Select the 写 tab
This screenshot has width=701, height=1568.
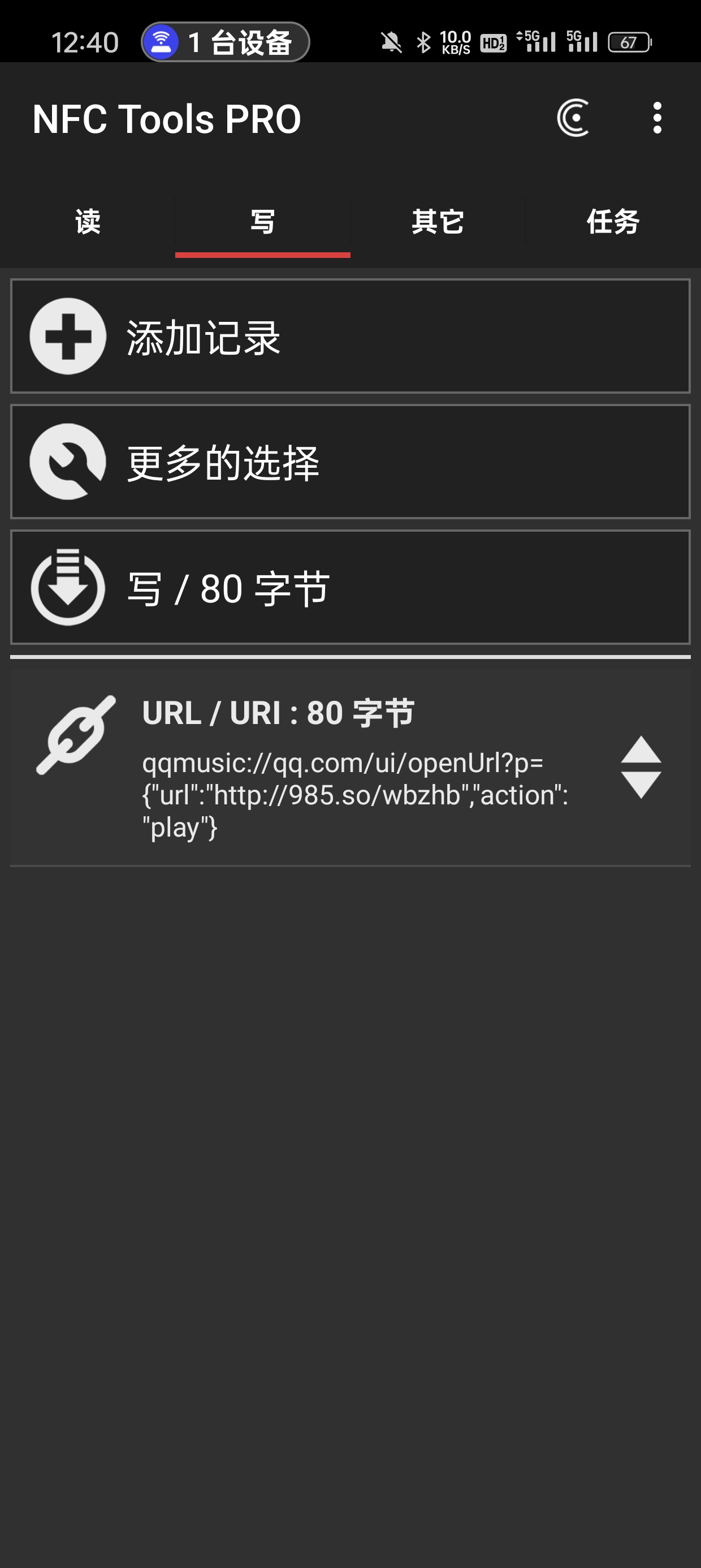(x=262, y=222)
